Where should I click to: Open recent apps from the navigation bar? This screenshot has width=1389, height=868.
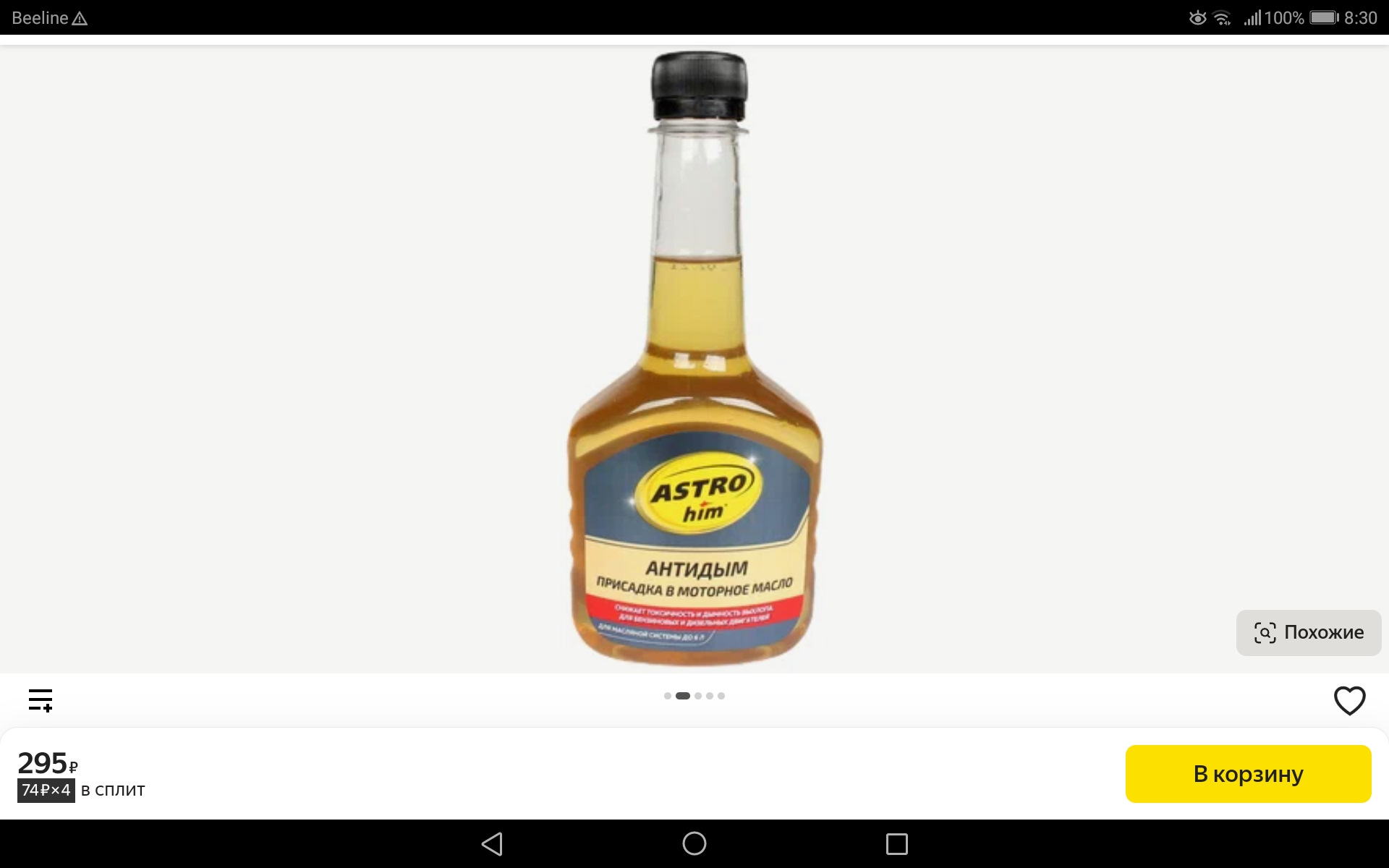(896, 843)
